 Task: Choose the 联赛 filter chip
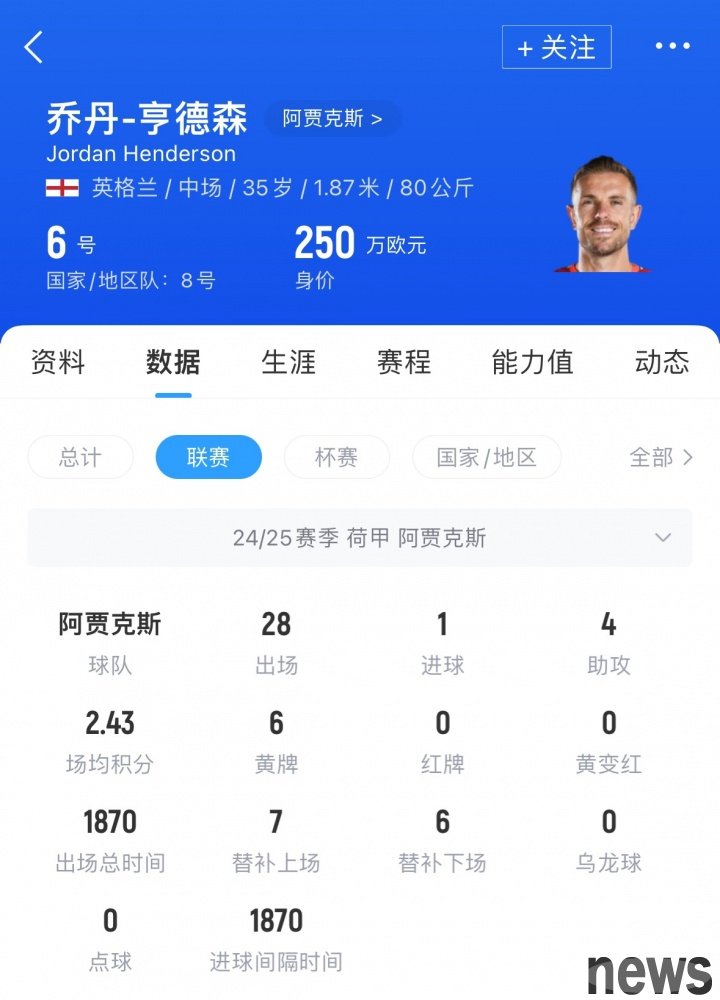tap(208, 458)
